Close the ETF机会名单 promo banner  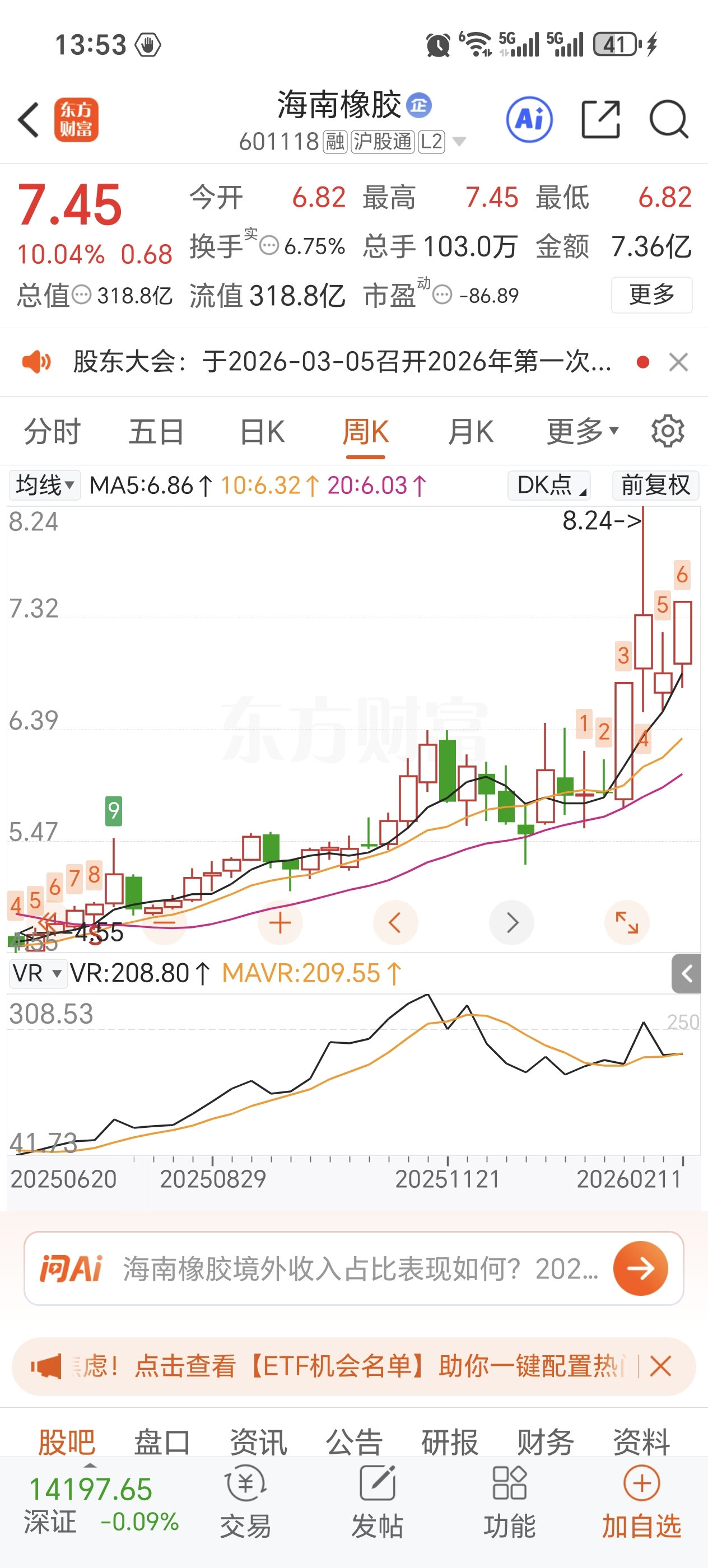coord(660,1366)
